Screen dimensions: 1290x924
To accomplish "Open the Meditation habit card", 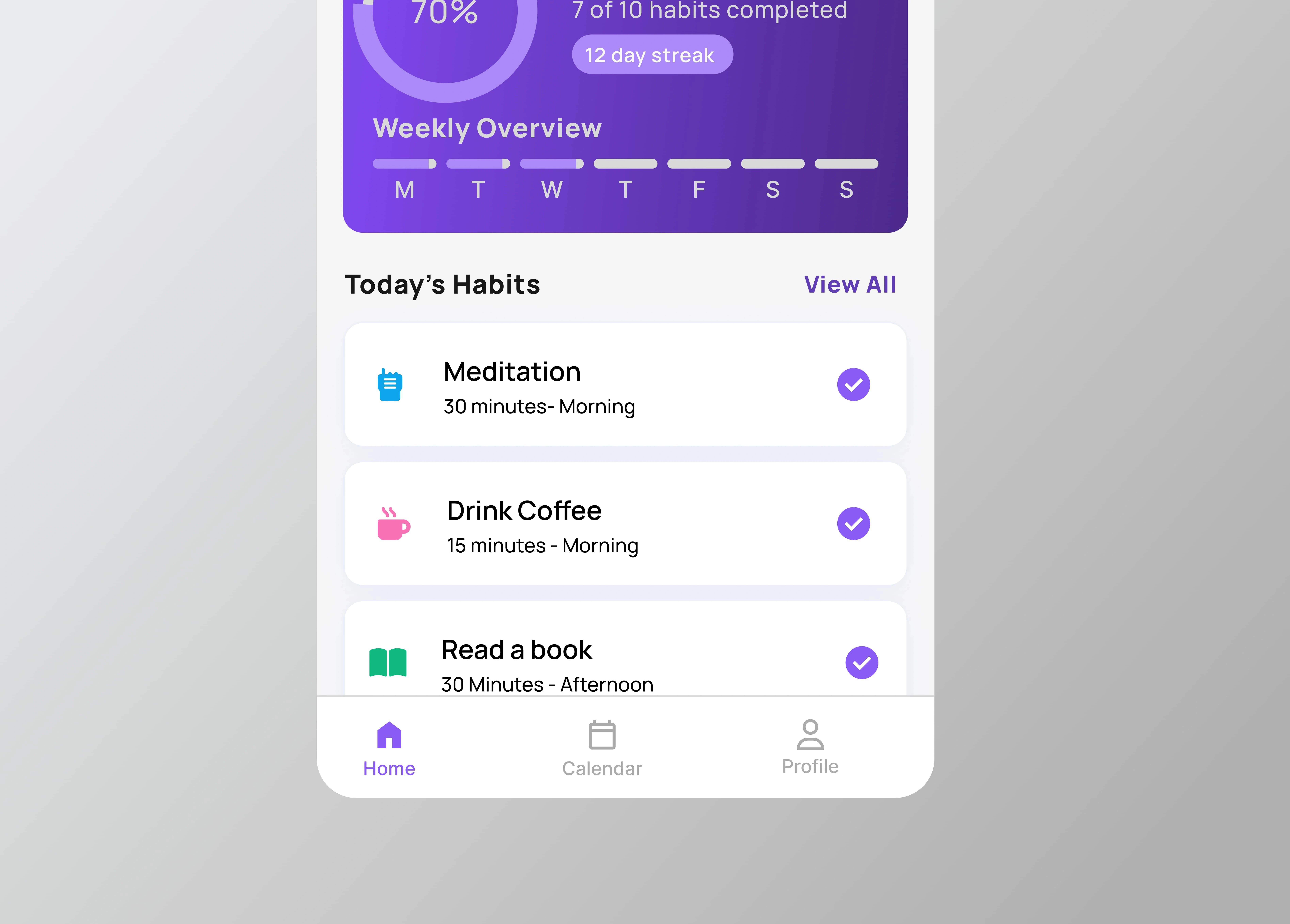I will [569, 385].
